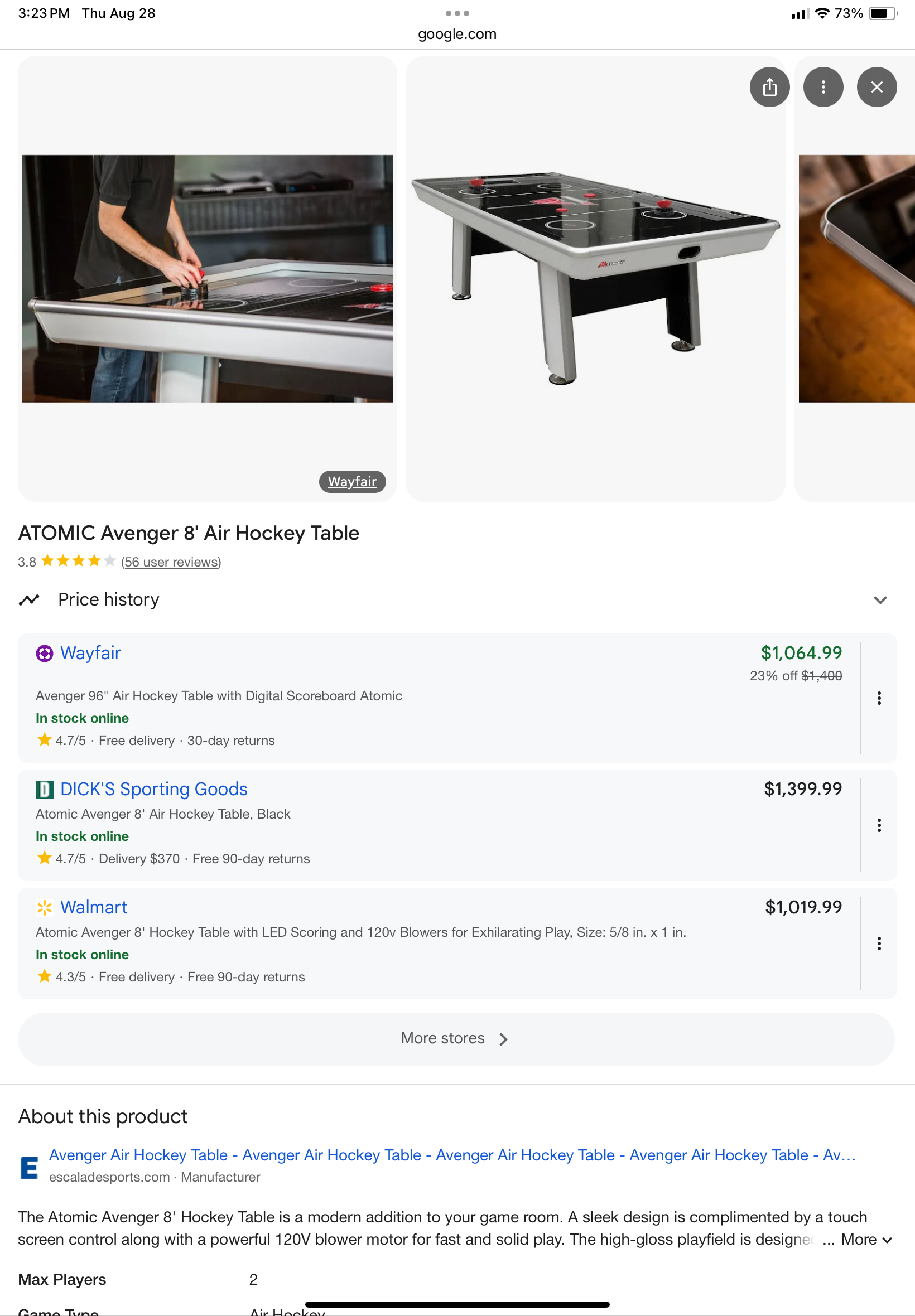
Task: View the photo of the man playing
Action: tap(207, 278)
